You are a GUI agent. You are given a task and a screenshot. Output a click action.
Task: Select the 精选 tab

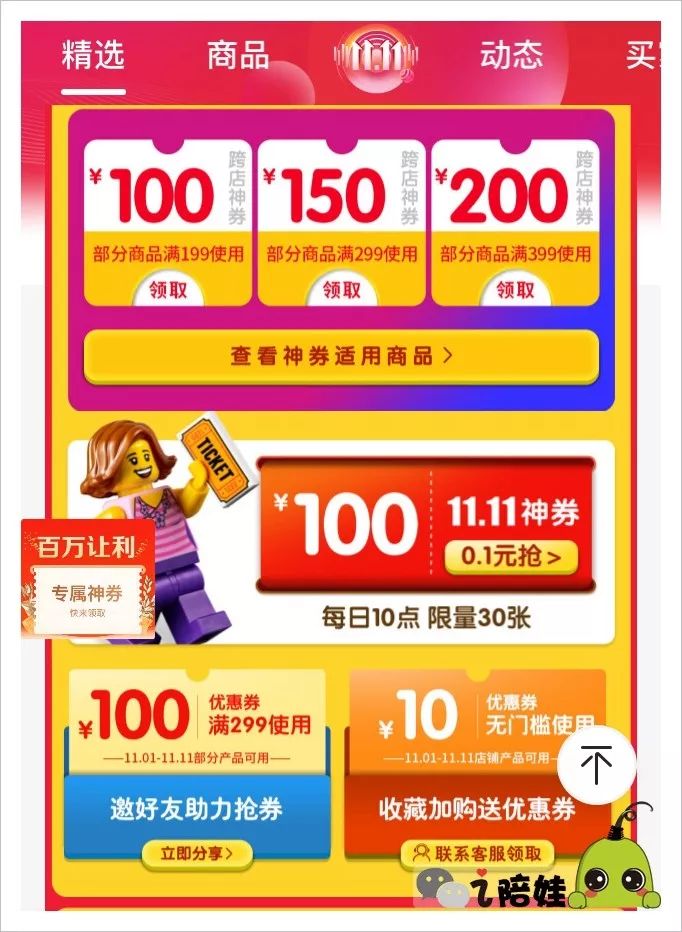93,55
